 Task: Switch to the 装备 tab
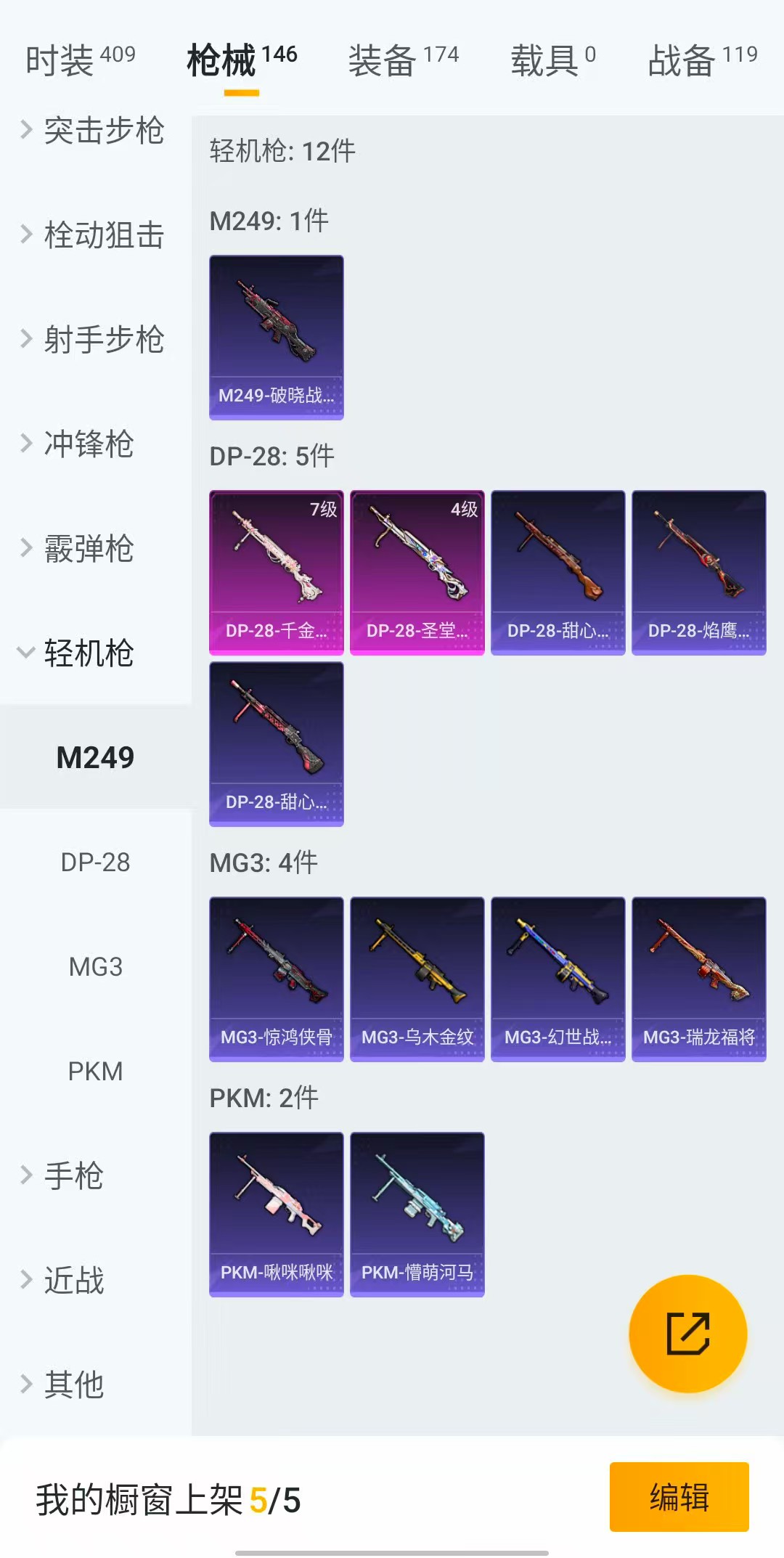click(403, 60)
